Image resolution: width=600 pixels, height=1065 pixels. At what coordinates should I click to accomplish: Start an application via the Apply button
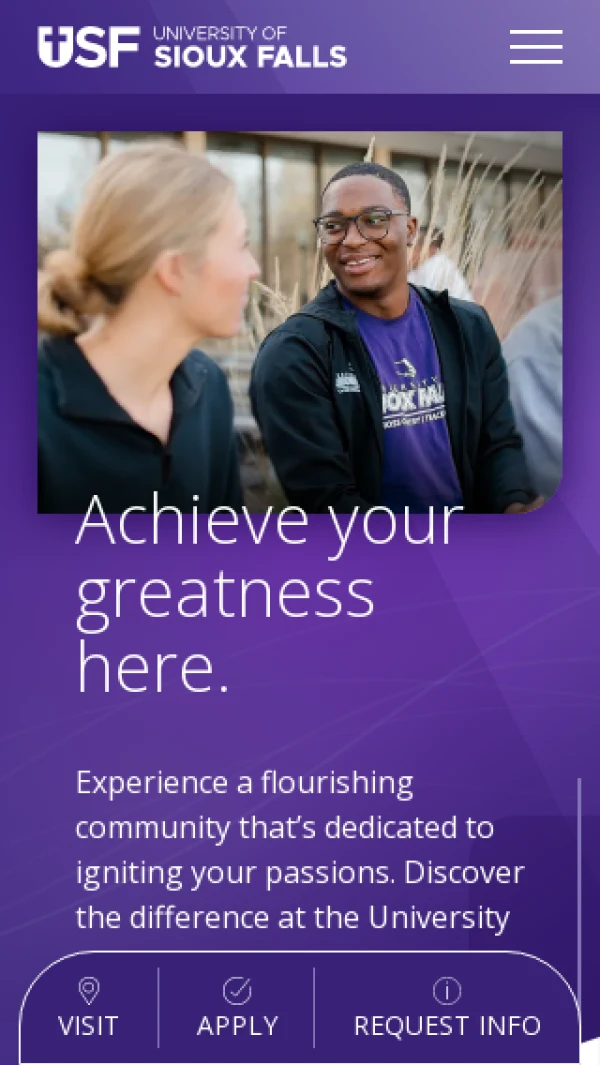pos(237,1008)
